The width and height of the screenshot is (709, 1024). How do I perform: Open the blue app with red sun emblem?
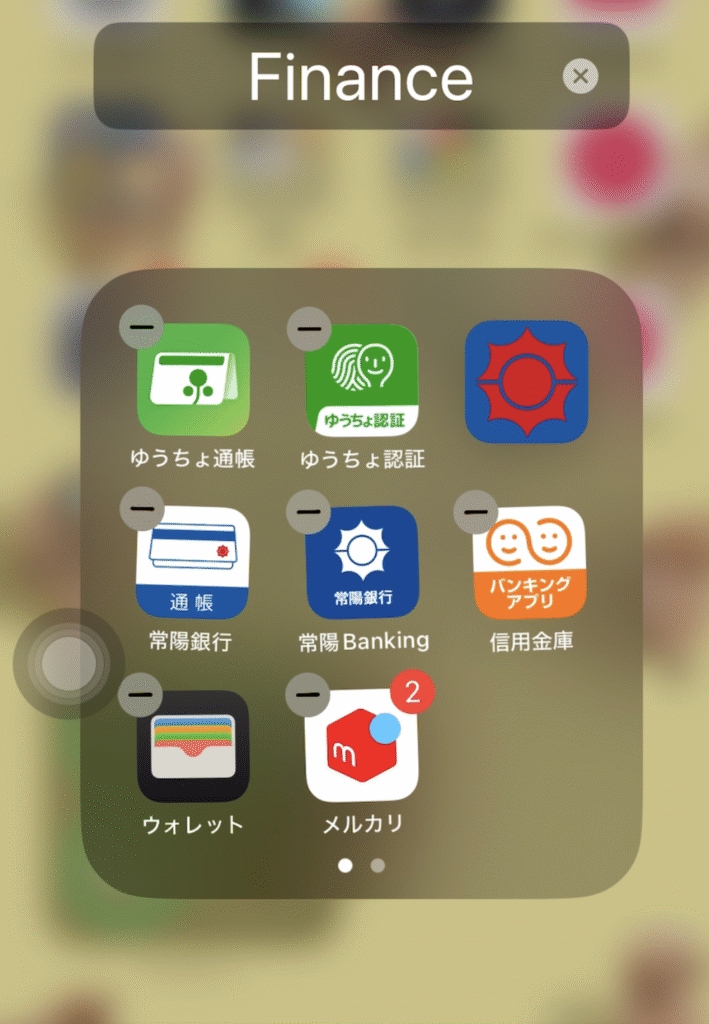(526, 381)
